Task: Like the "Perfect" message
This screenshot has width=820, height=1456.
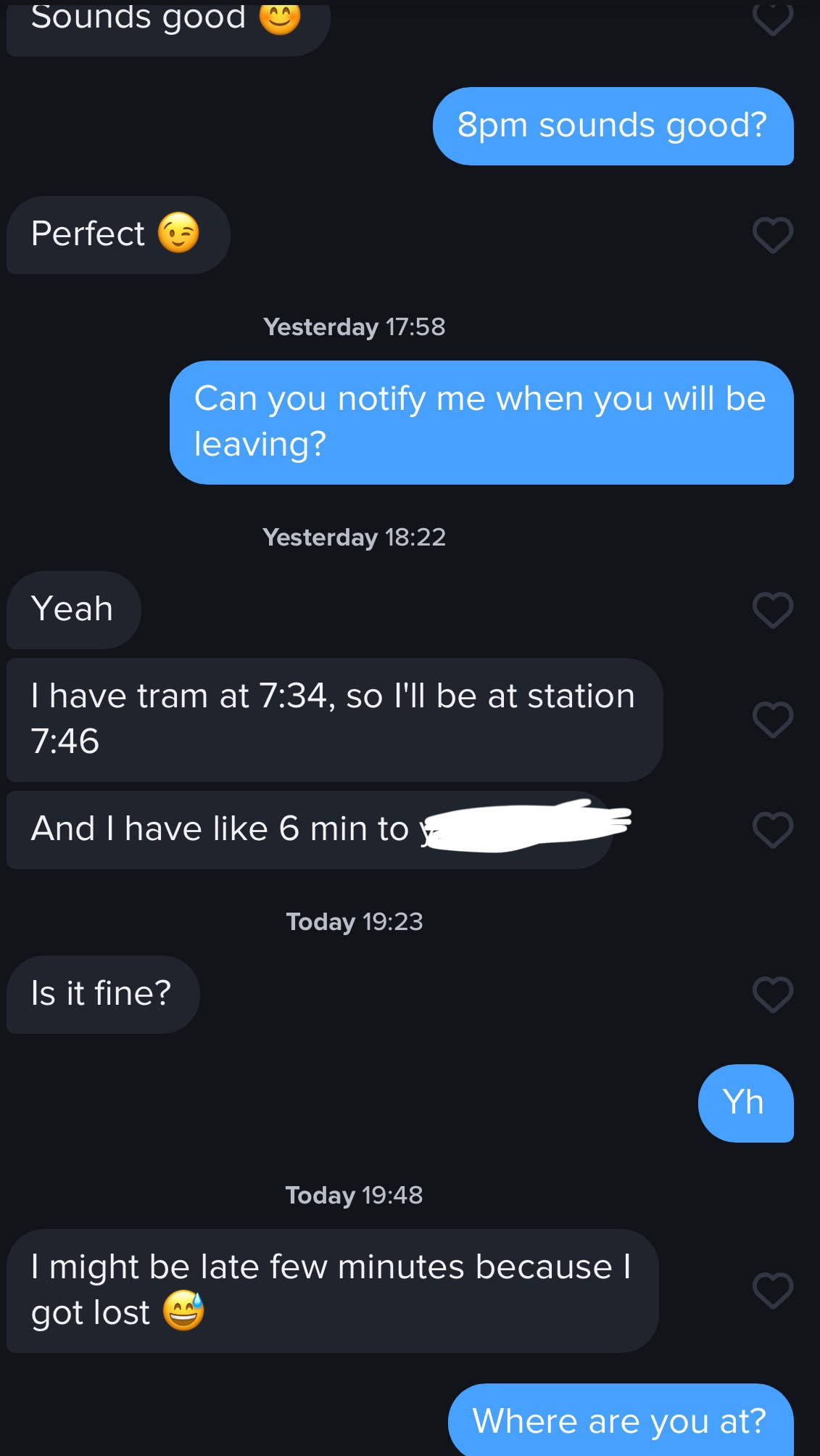Action: coord(773,235)
